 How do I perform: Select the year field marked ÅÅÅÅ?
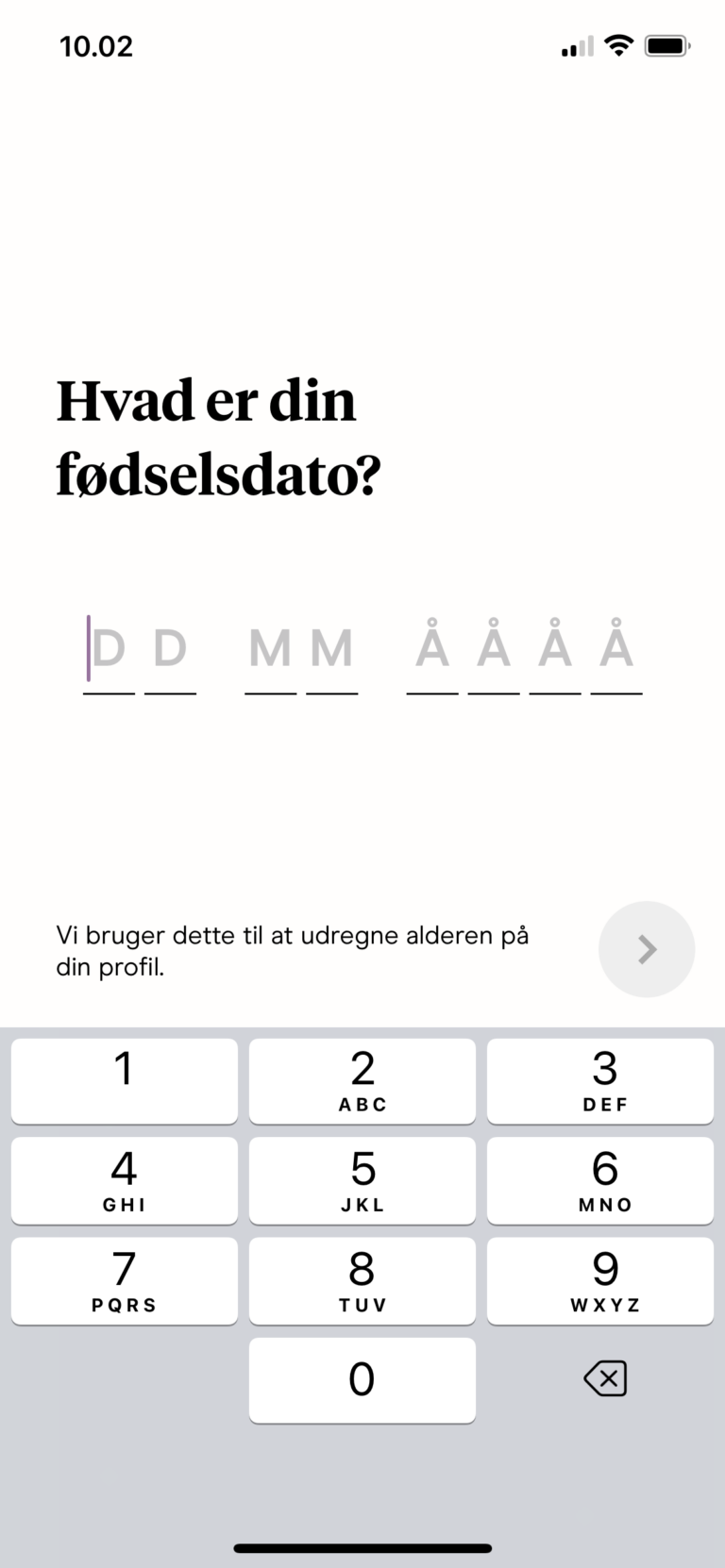[524, 651]
